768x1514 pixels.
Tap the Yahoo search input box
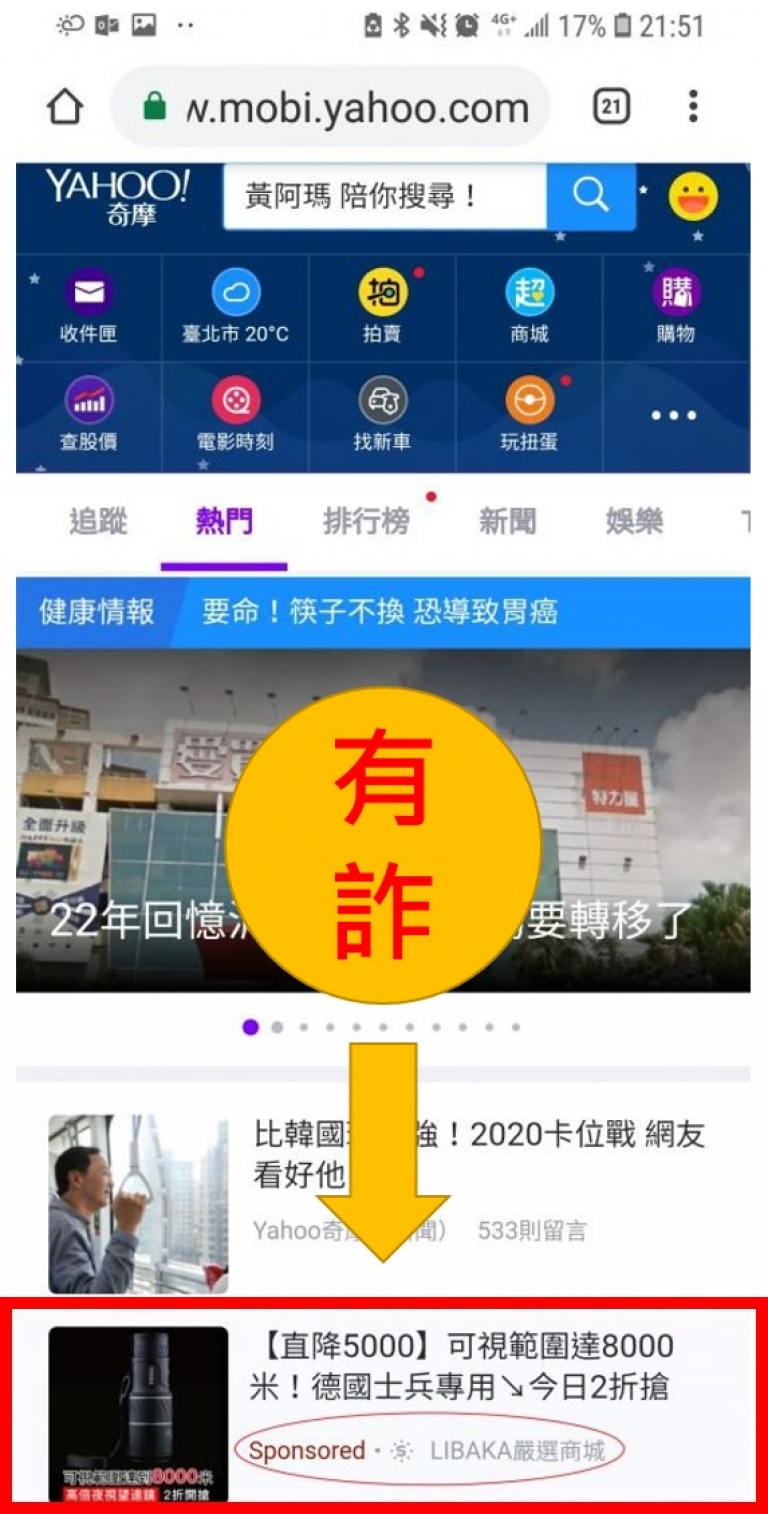point(385,197)
